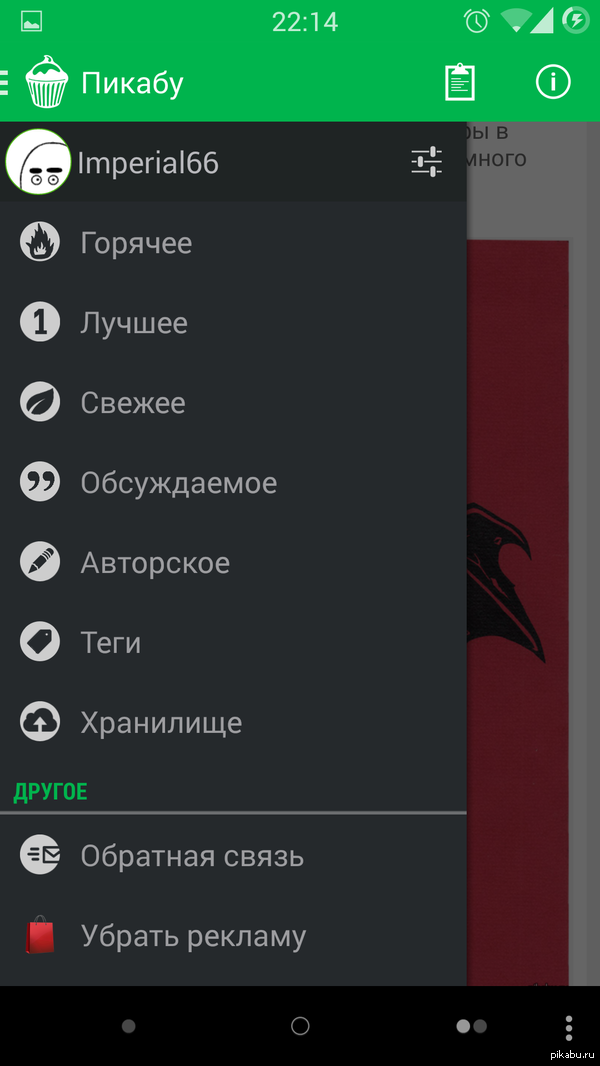Switch to the Свежее feed
This screenshot has width=600, height=1066.
coord(133,403)
